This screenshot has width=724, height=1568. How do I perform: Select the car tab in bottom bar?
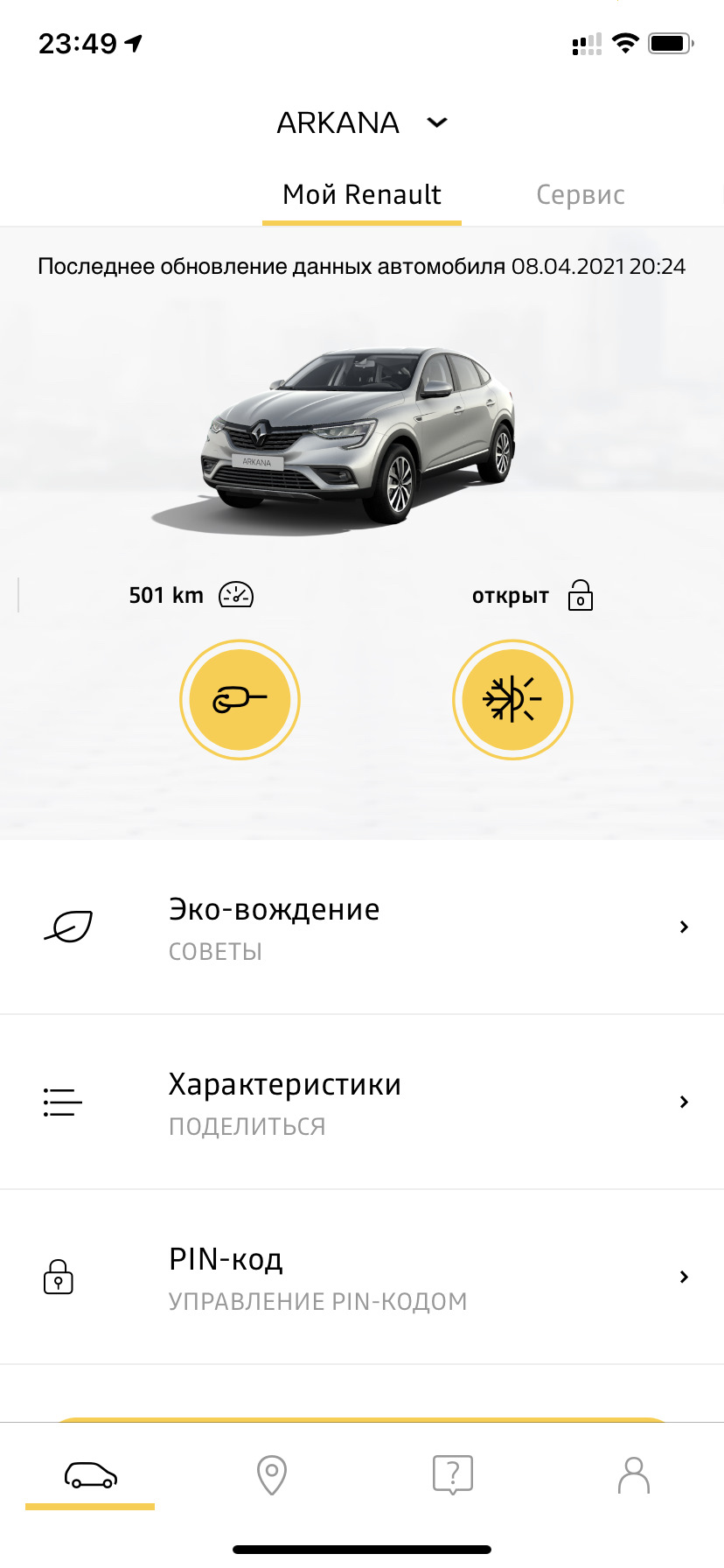click(90, 1475)
